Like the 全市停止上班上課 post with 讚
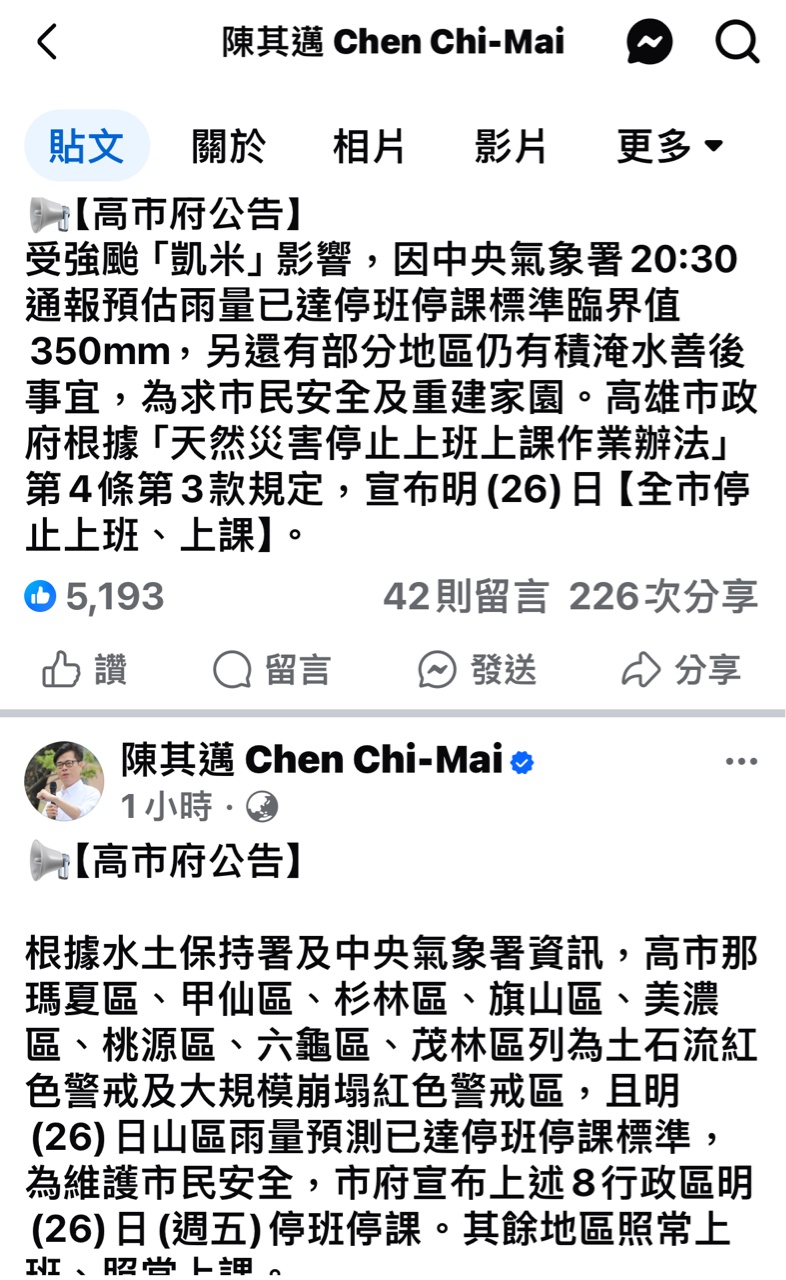786x1280 pixels. (x=85, y=670)
